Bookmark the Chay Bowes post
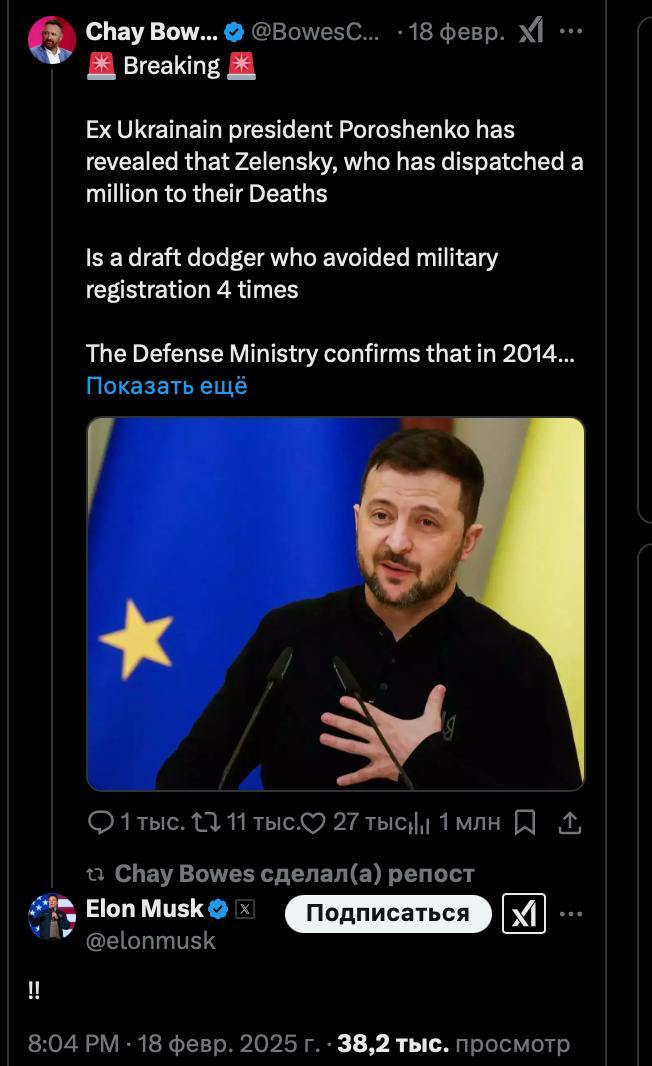 pos(524,822)
